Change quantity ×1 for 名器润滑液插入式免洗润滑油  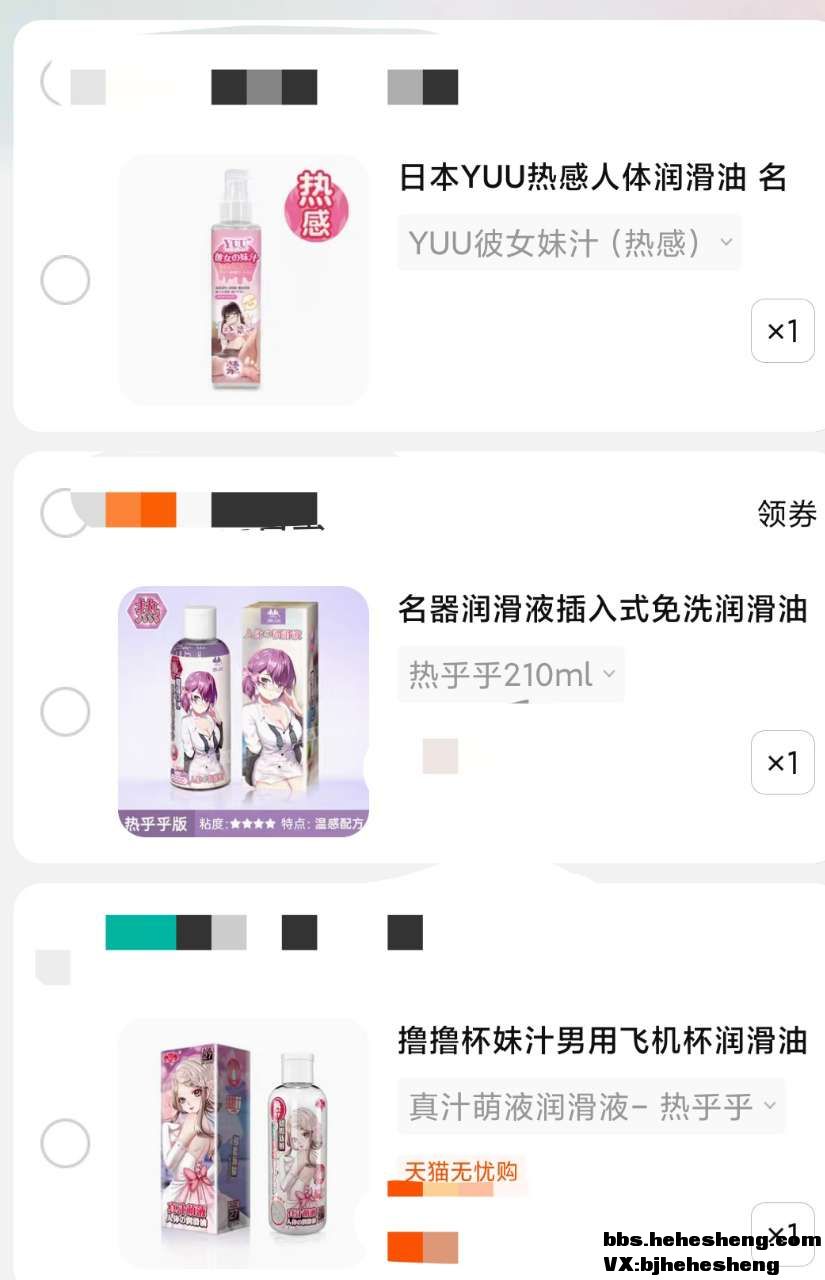coord(782,763)
